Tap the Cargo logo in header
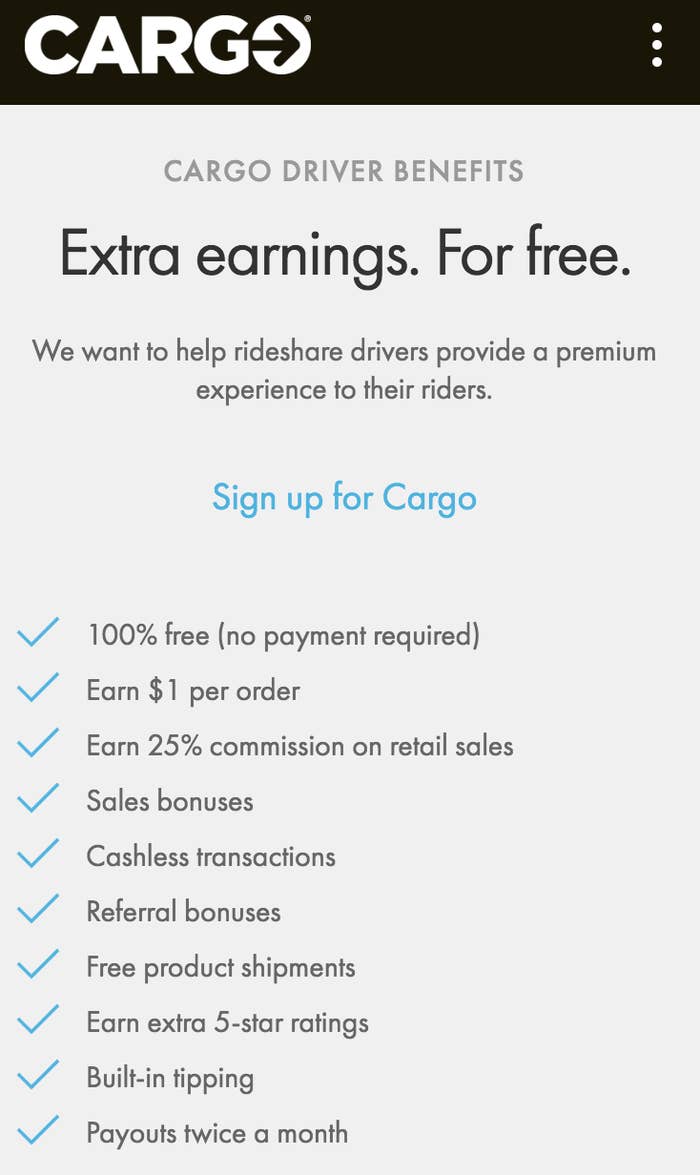 click(x=167, y=45)
